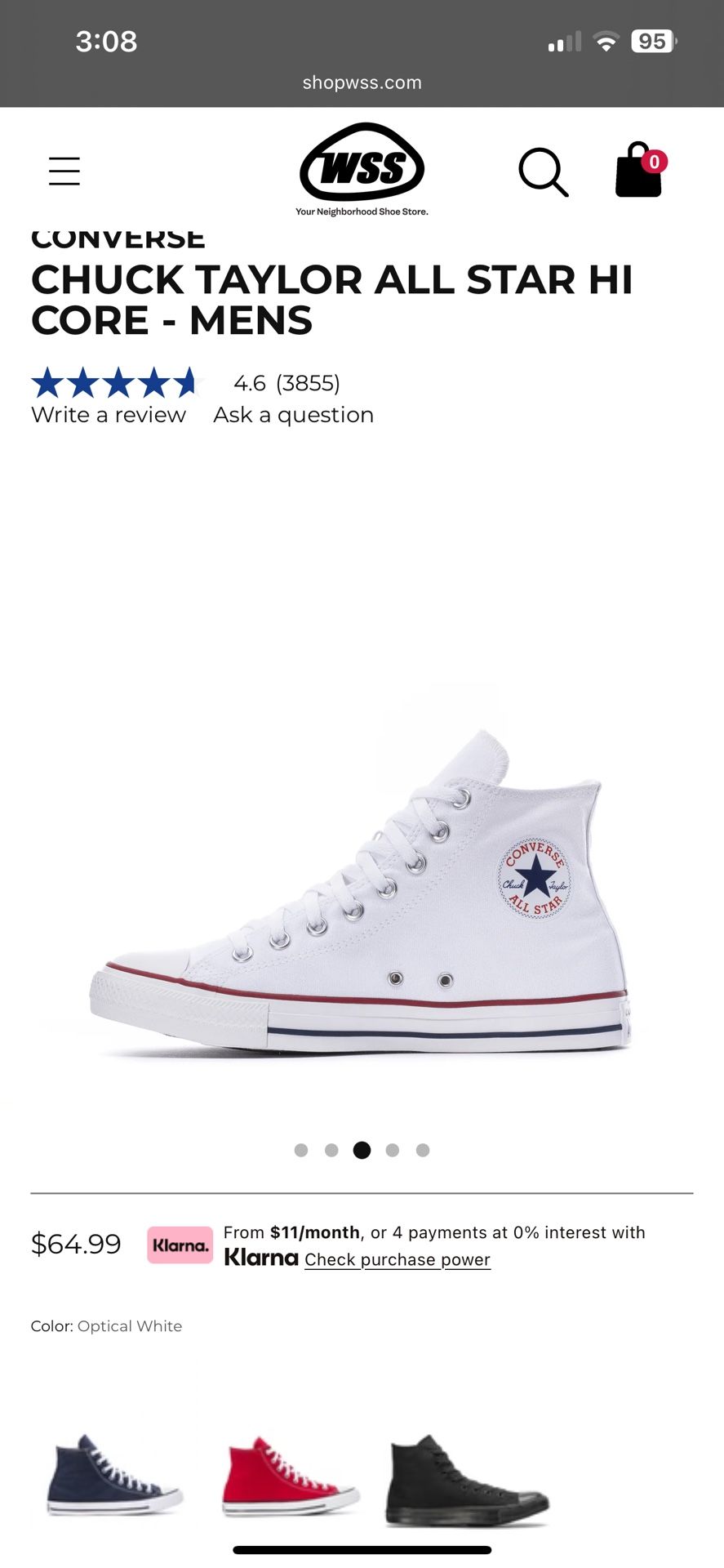Click Write a review
724x1568 pixels.
(x=108, y=415)
